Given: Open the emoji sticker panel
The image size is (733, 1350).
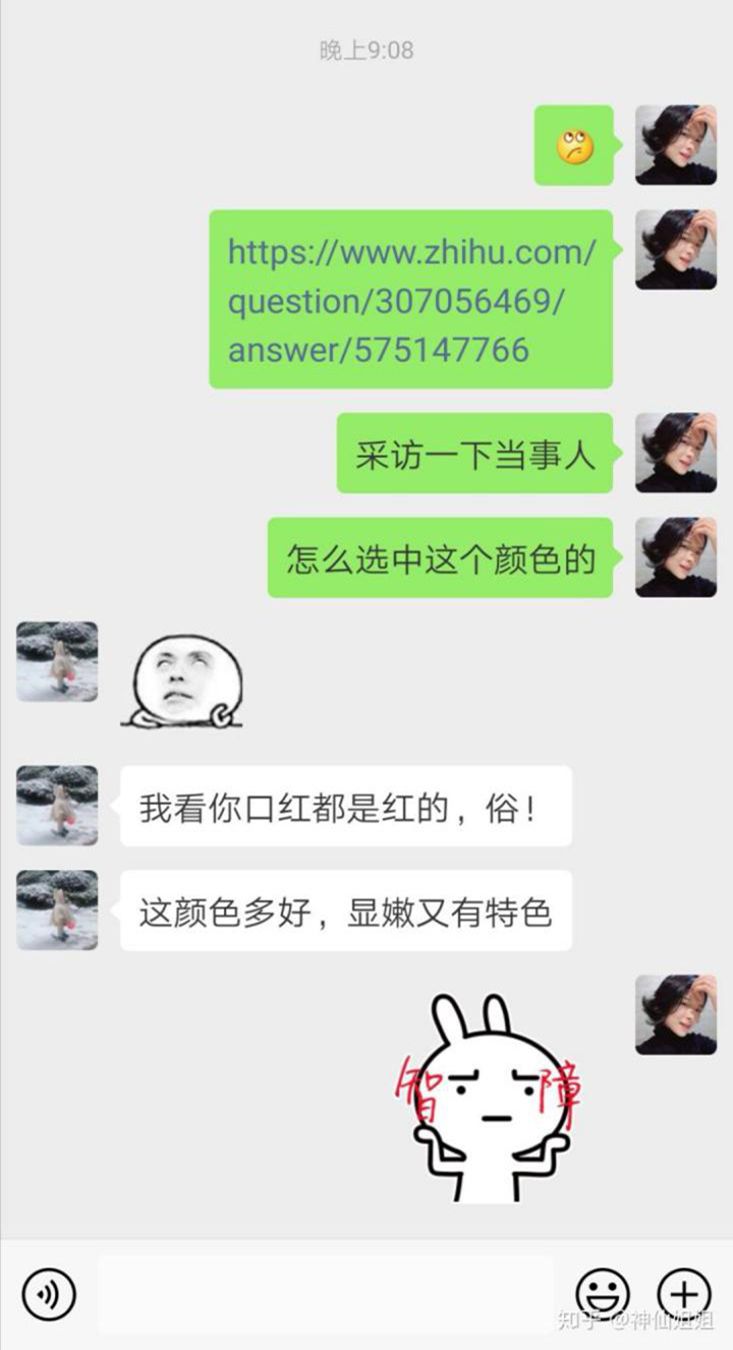Looking at the screenshot, I should (x=602, y=1294).
